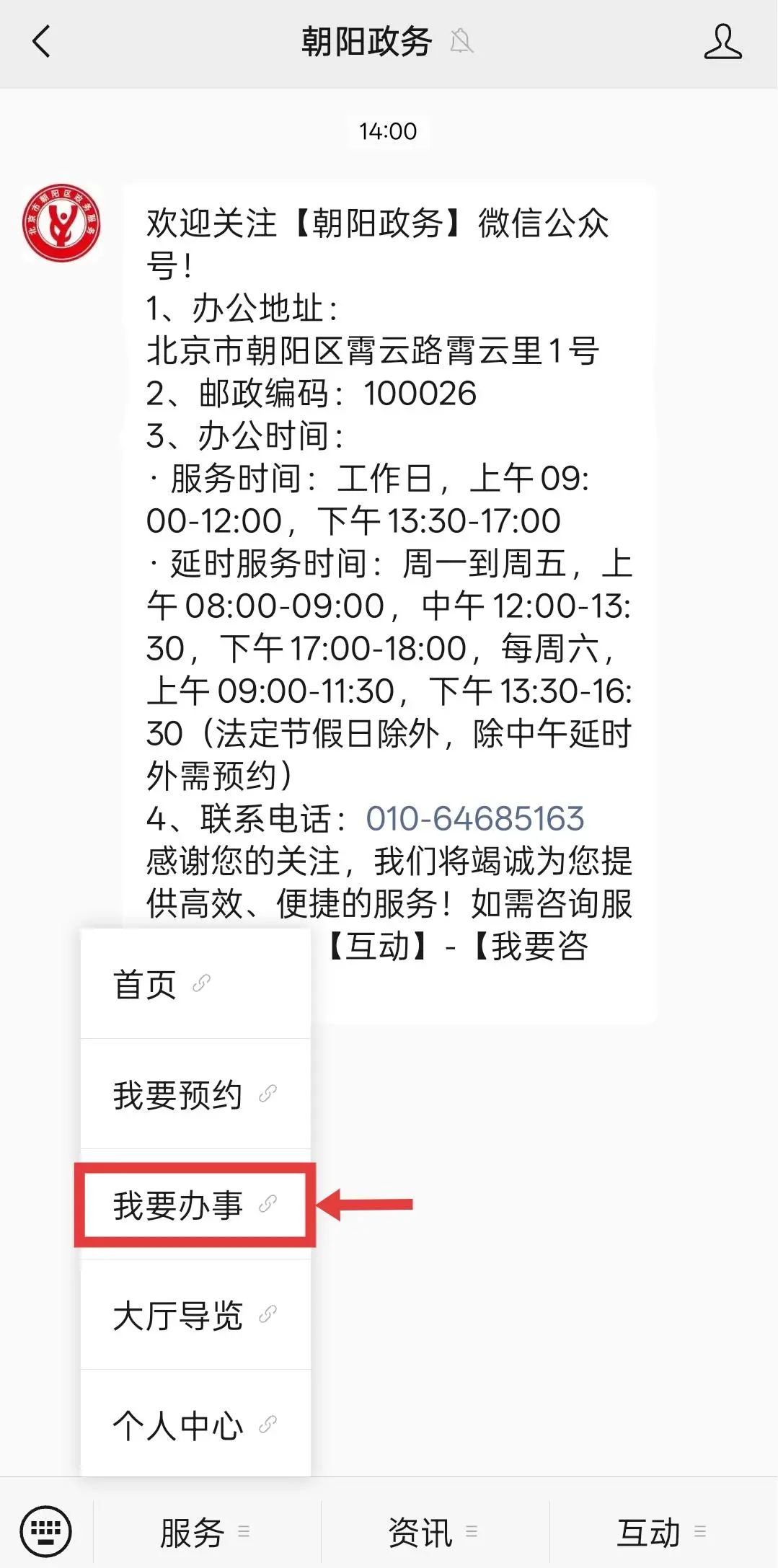Viewport: 778px width, 1568px height.
Task: Open 我要办事 menu item
Action: 195,1205
